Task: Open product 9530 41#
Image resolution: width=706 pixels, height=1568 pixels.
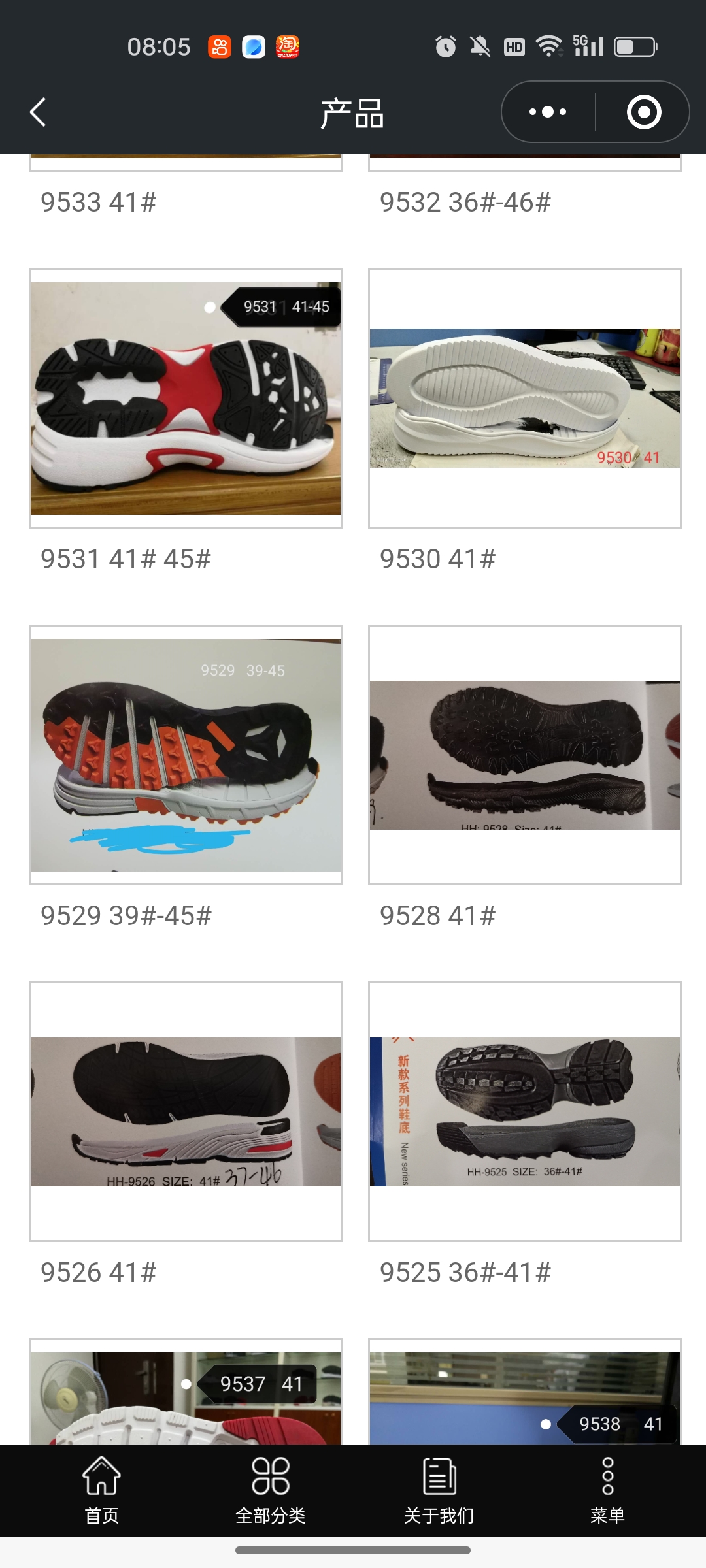Action: [x=524, y=398]
